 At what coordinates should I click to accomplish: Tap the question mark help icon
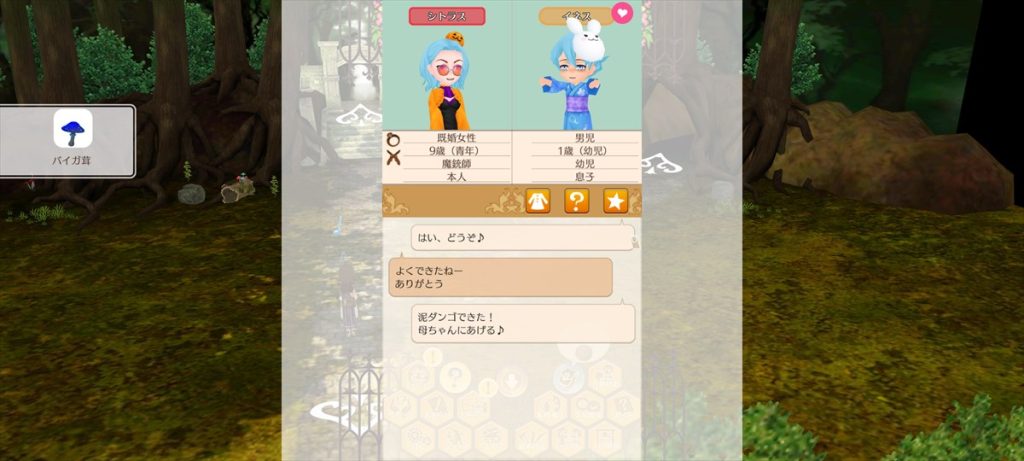(x=577, y=201)
